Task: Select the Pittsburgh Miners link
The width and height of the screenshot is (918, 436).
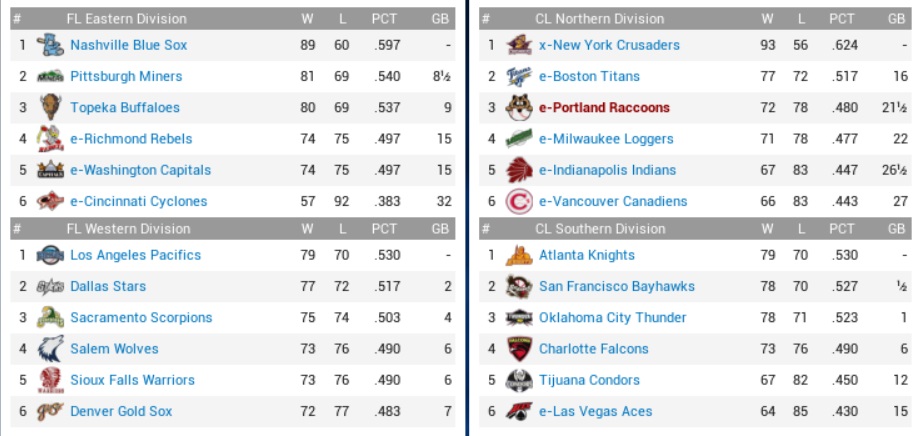Action: [x=126, y=76]
